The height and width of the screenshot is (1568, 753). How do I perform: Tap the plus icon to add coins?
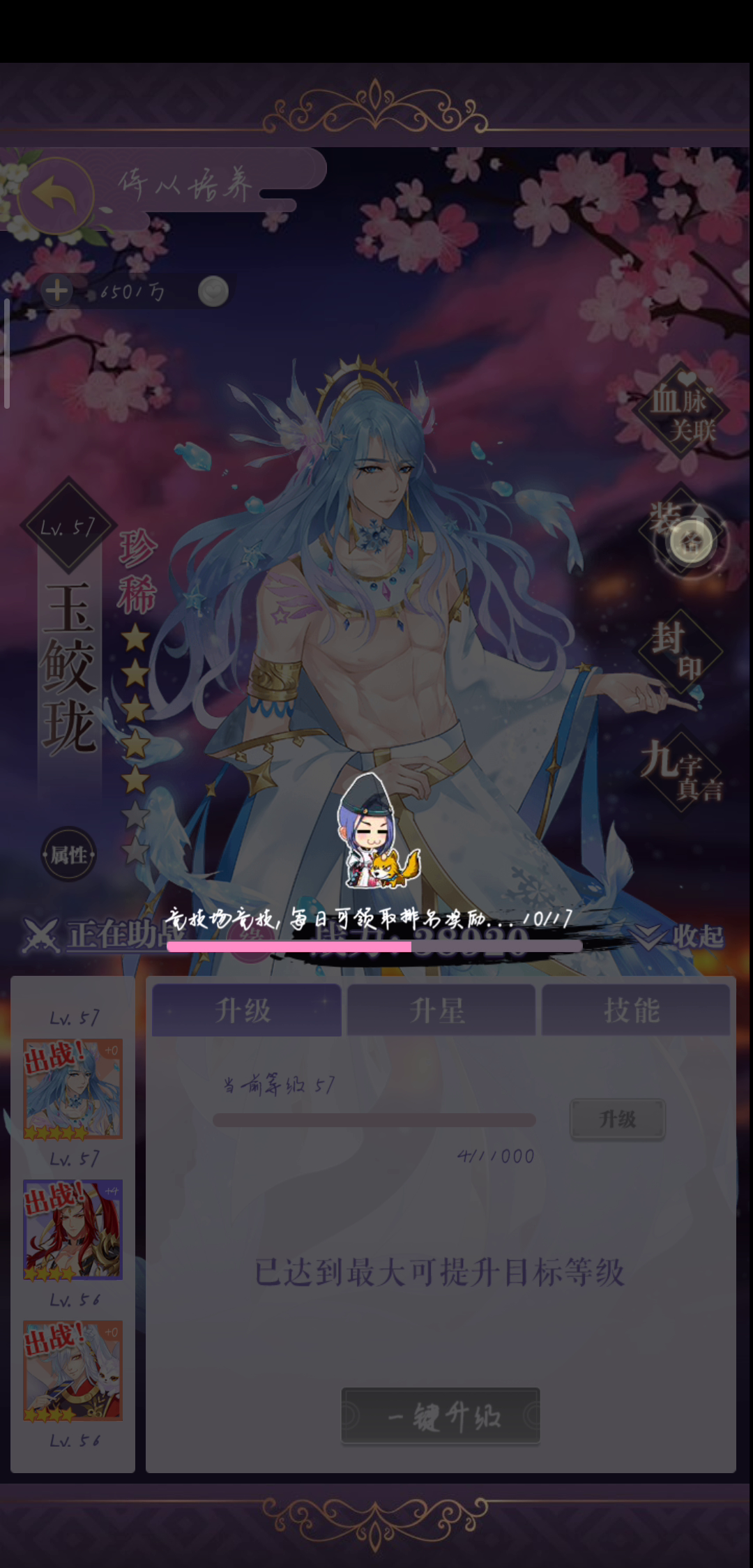57,291
